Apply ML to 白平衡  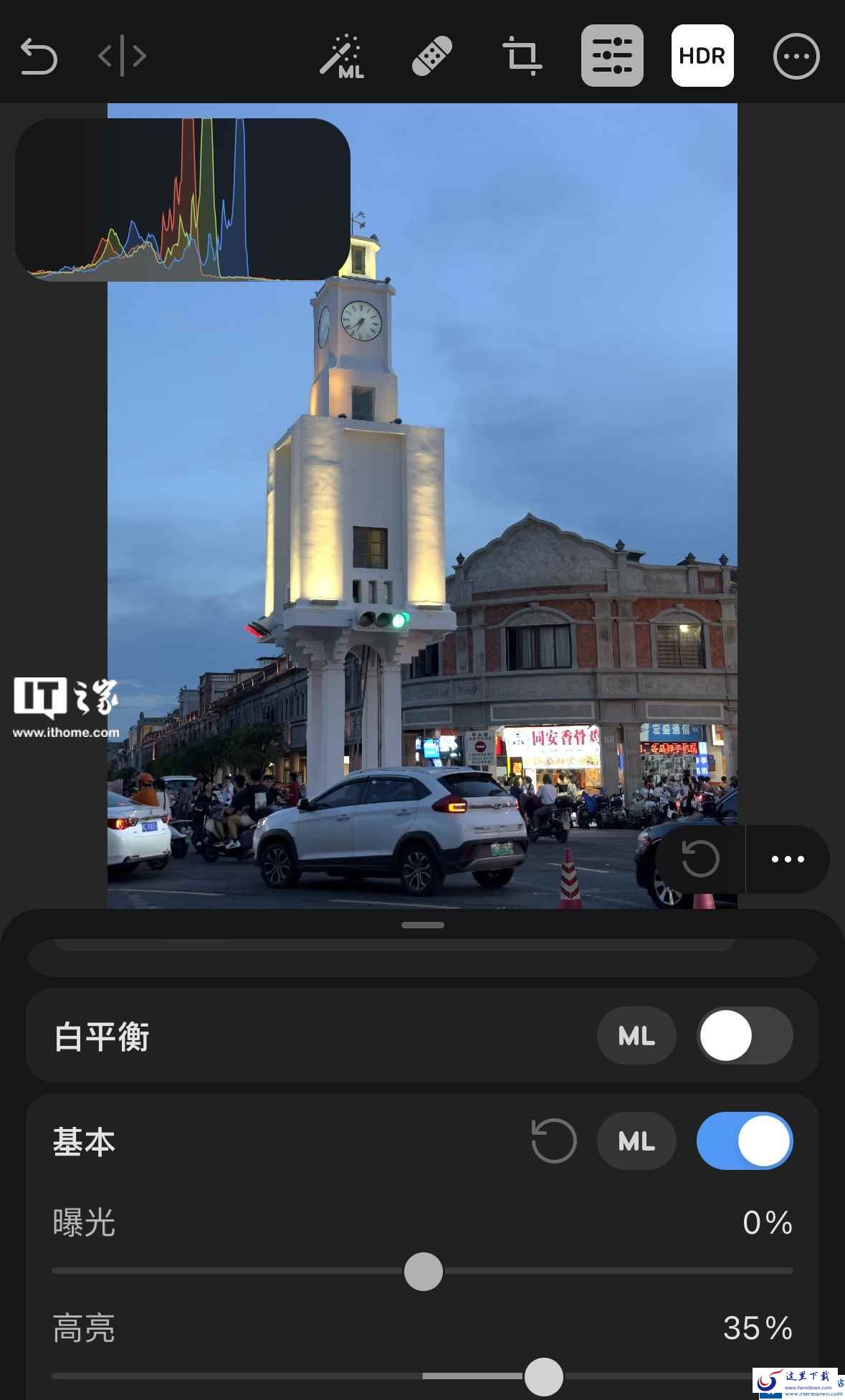point(636,1036)
